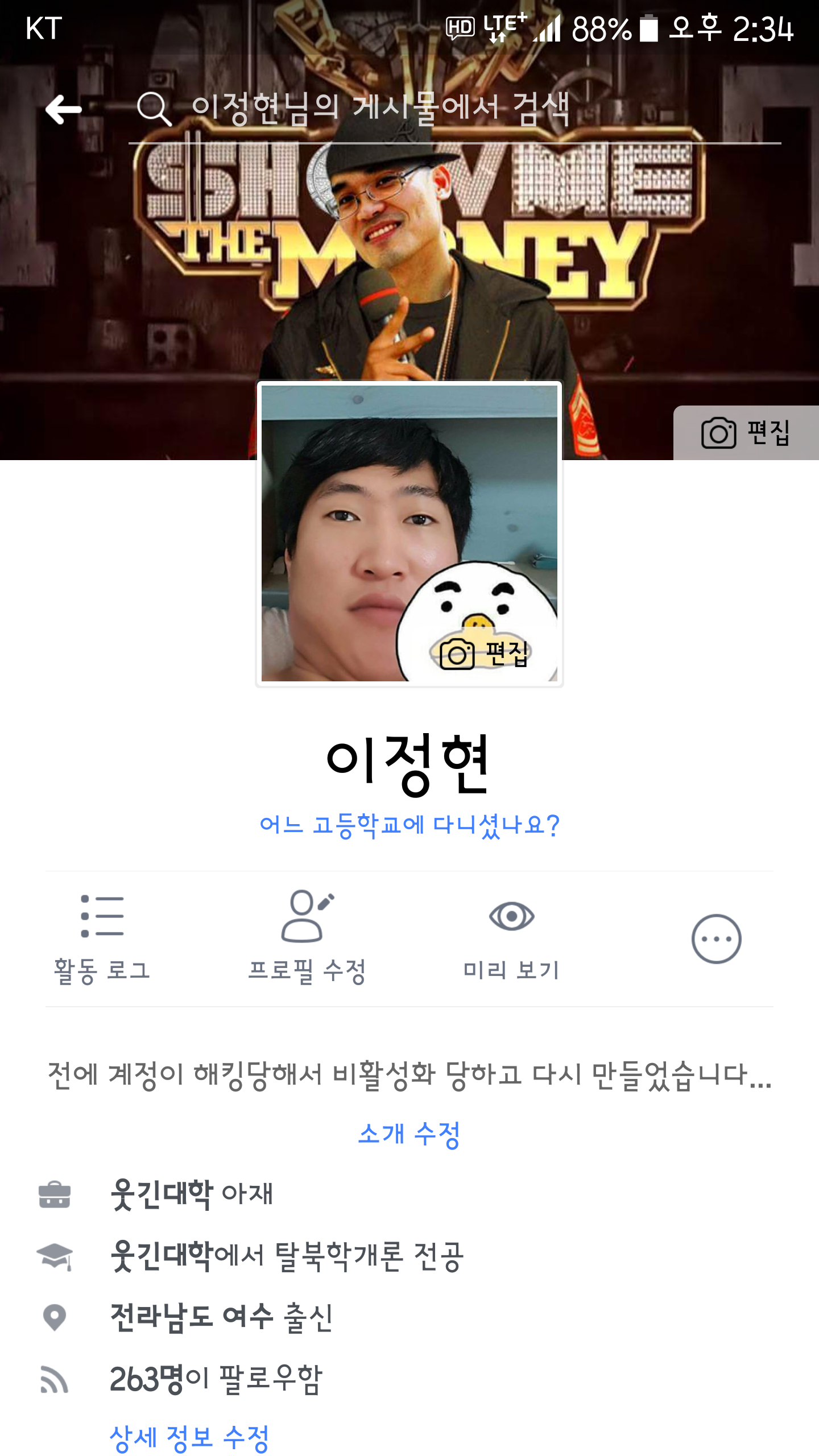The height and width of the screenshot is (1456, 819).
Task: Tap 상세 정보 수정 link
Action: coord(189,1439)
